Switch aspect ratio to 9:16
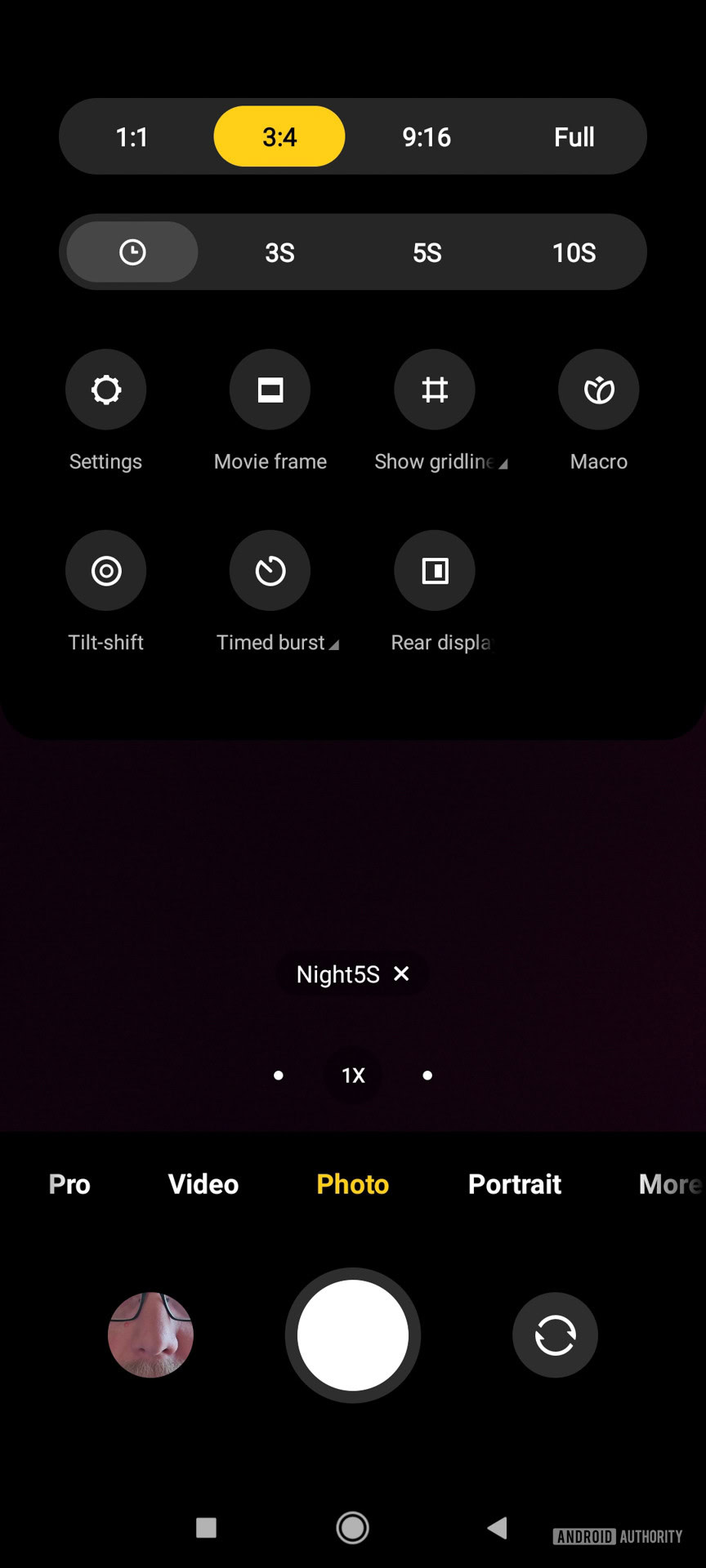This screenshot has height=1568, width=706. click(427, 137)
